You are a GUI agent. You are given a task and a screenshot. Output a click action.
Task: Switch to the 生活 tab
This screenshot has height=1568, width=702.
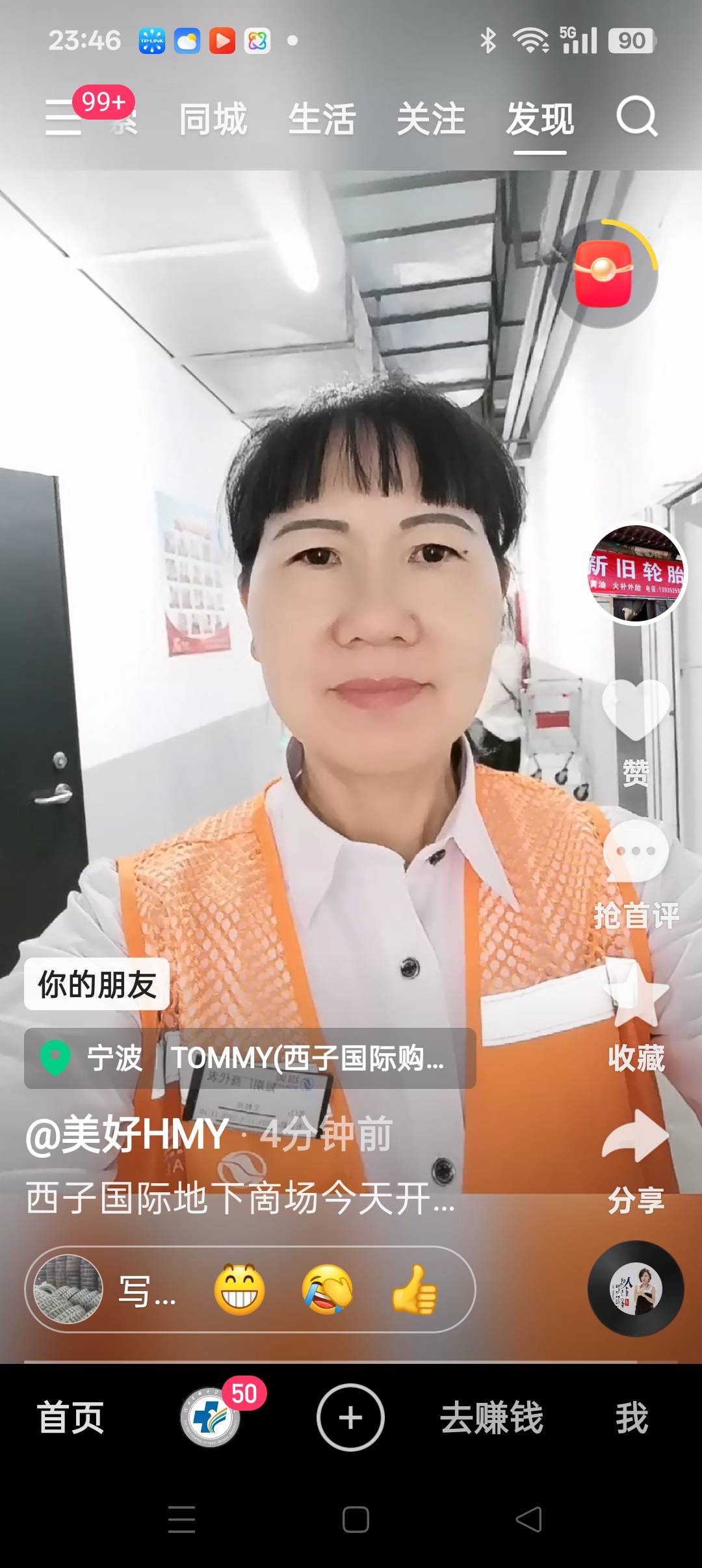coord(322,120)
